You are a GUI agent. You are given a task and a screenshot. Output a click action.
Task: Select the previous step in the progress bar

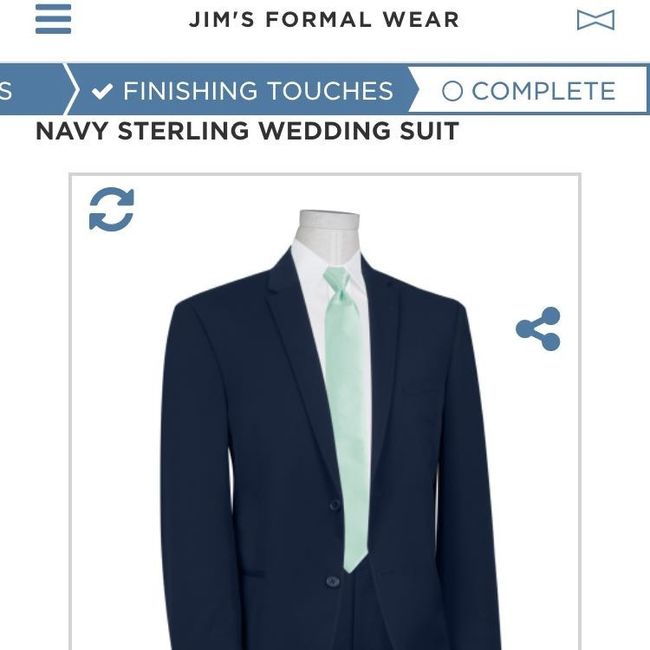(x=25, y=91)
